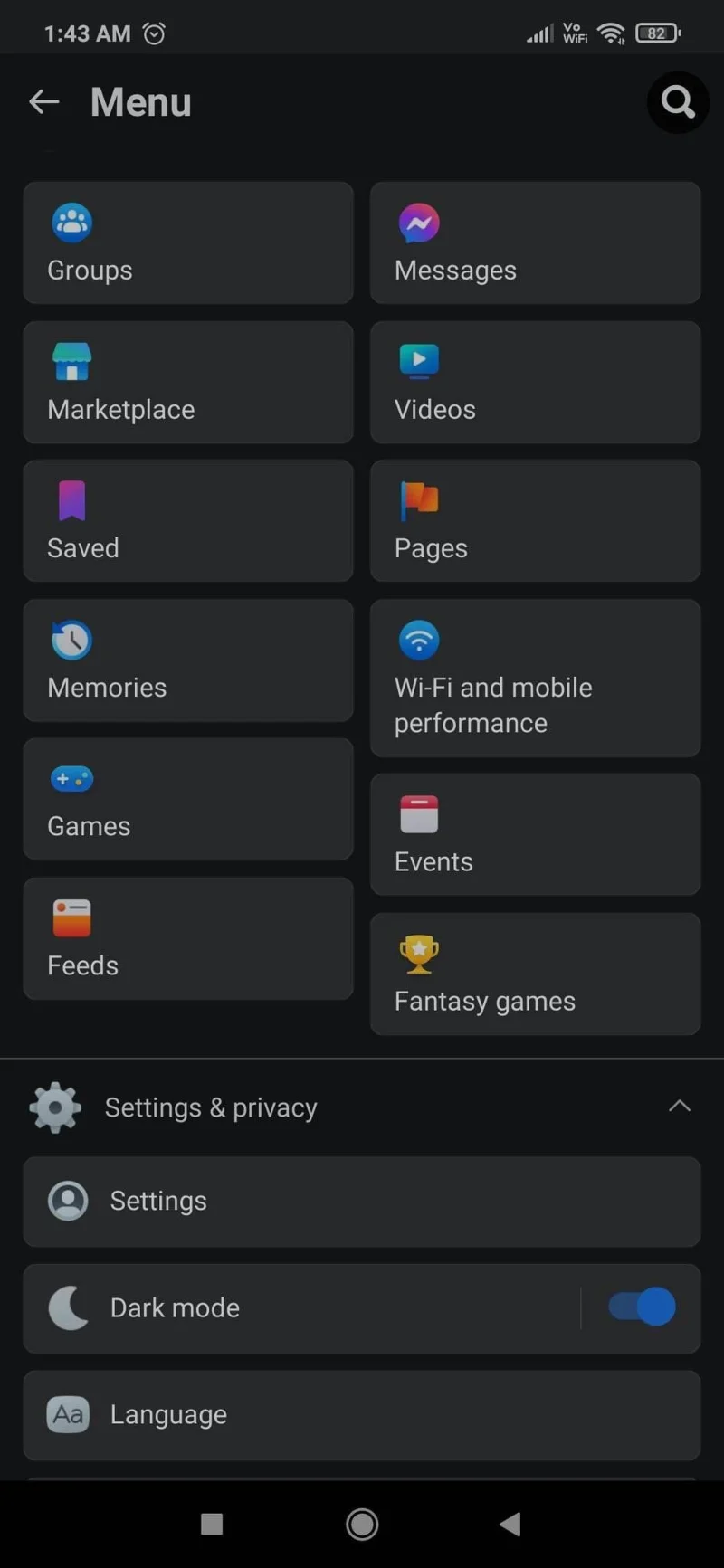Viewport: 724px width, 1568px height.
Task: Open the Games shortcut
Action: 188,799
